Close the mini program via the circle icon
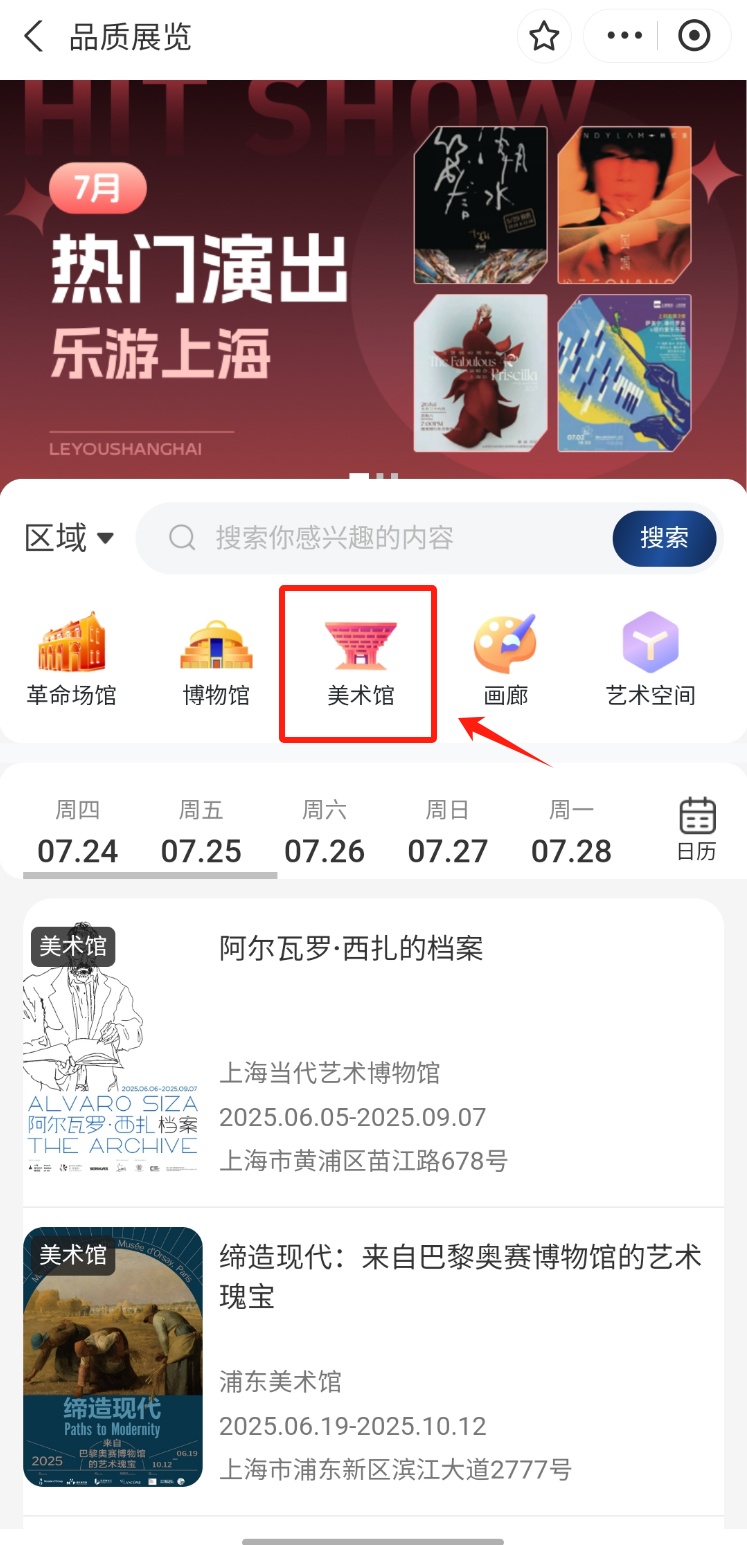The height and width of the screenshot is (1545, 747). click(x=694, y=37)
